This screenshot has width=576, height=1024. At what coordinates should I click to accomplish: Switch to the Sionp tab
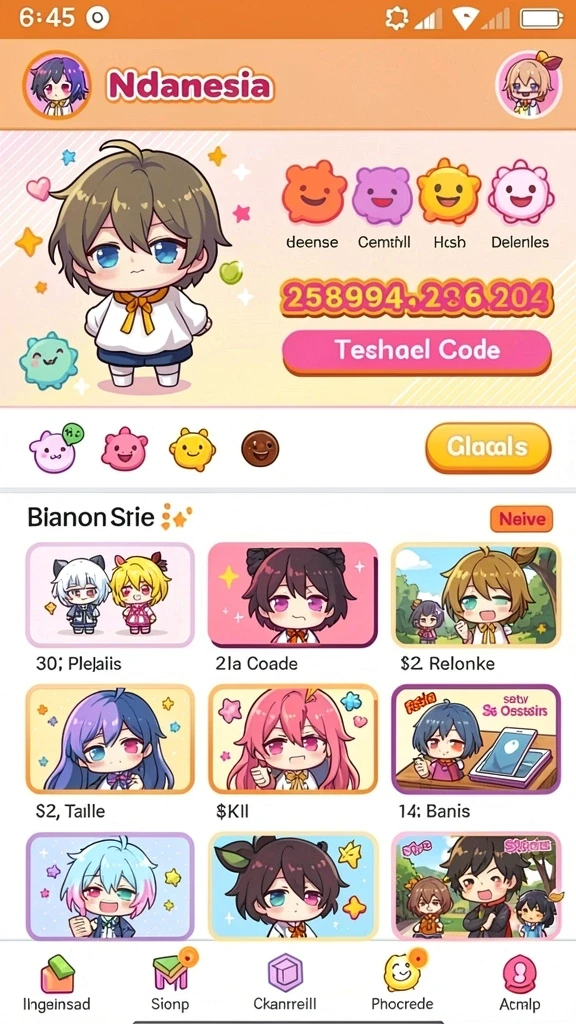pos(171,982)
